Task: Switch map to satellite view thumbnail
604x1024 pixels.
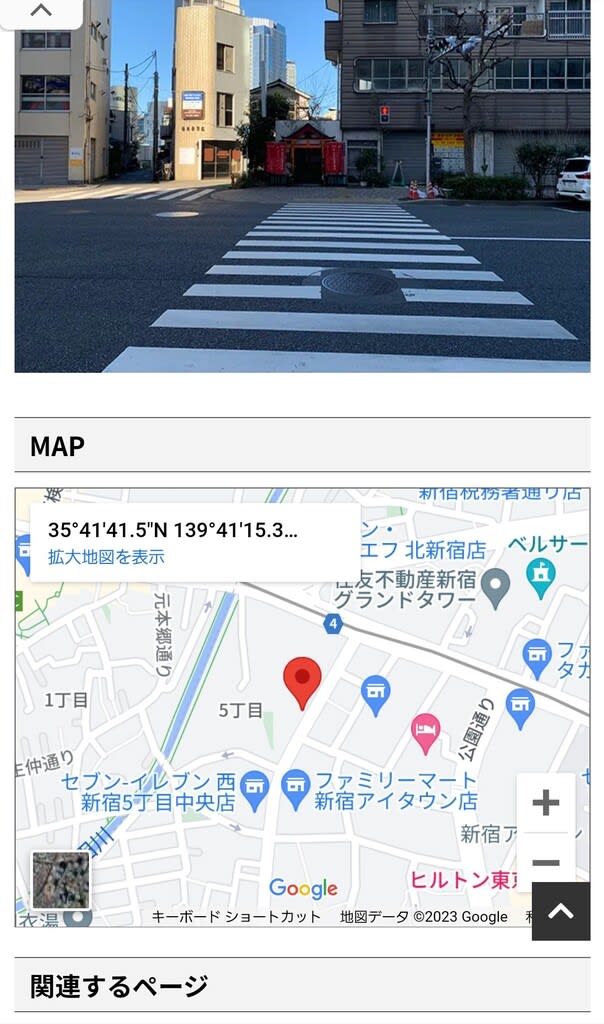Action: 60,880
